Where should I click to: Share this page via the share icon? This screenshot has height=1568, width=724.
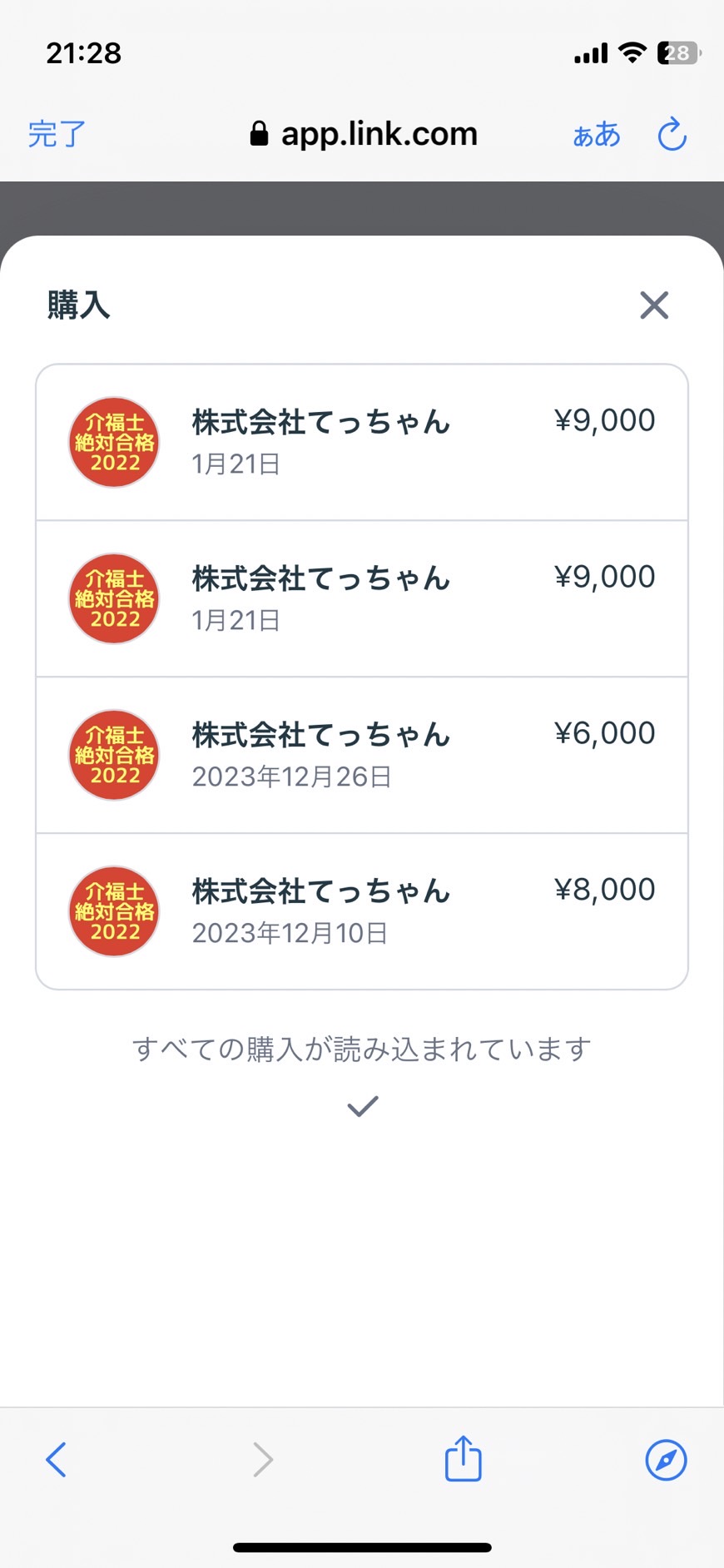(463, 1458)
